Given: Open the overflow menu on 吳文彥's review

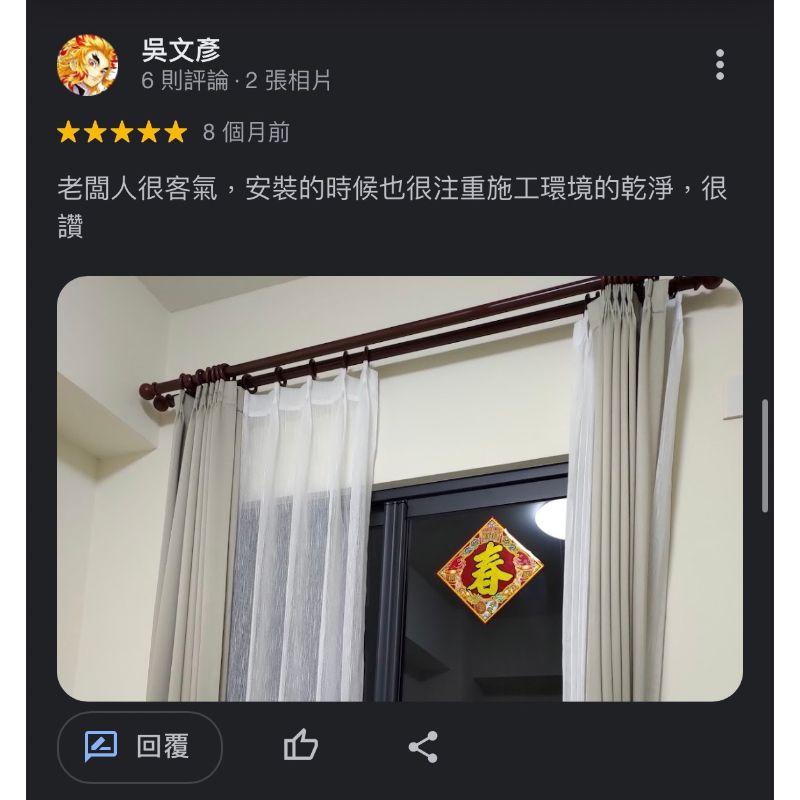Looking at the screenshot, I should [719, 64].
